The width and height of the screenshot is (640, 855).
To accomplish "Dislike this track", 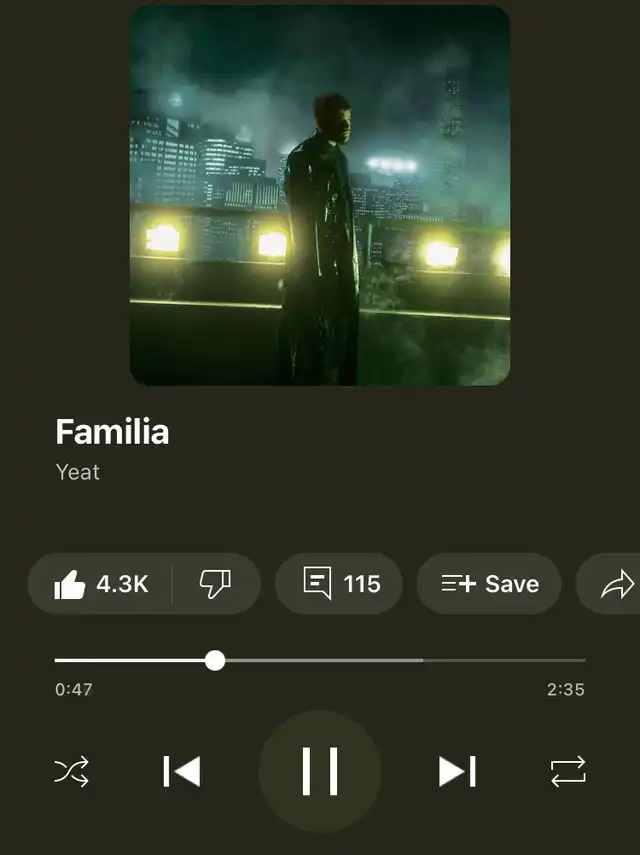I will pos(215,584).
